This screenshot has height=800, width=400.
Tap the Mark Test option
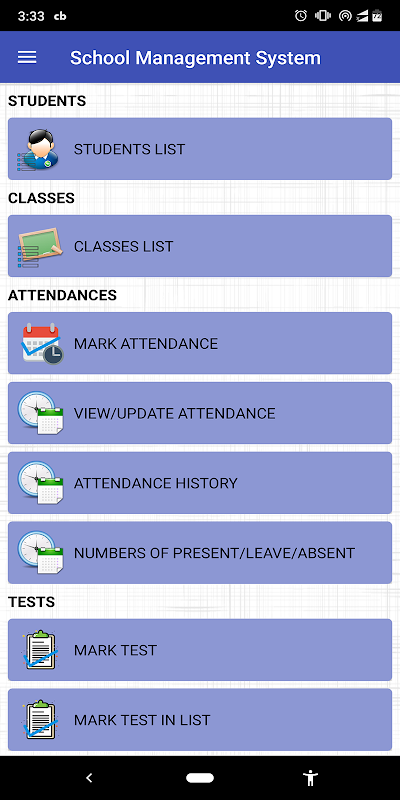(x=200, y=650)
